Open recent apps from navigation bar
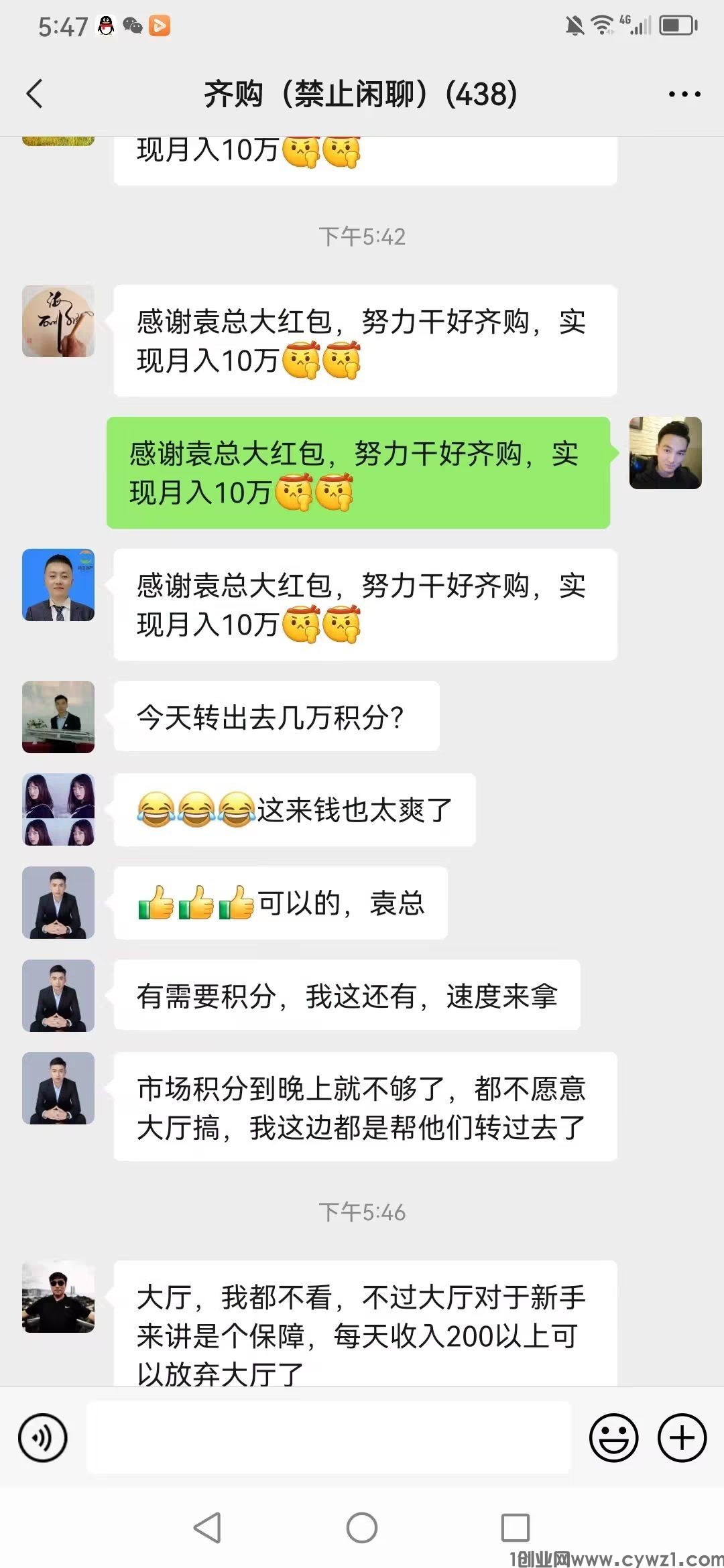This screenshot has height=1568, width=724. pyautogui.click(x=515, y=1528)
